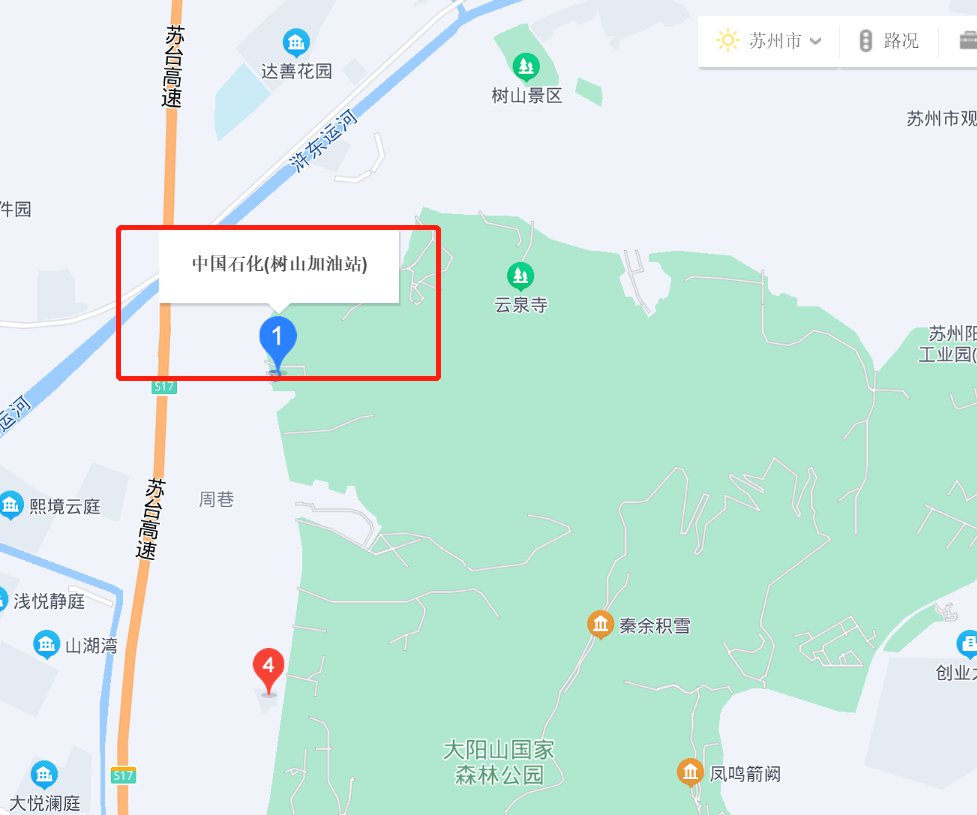Tap the 达善花园 residence marker
This screenshot has height=815, width=977.
pos(296,43)
